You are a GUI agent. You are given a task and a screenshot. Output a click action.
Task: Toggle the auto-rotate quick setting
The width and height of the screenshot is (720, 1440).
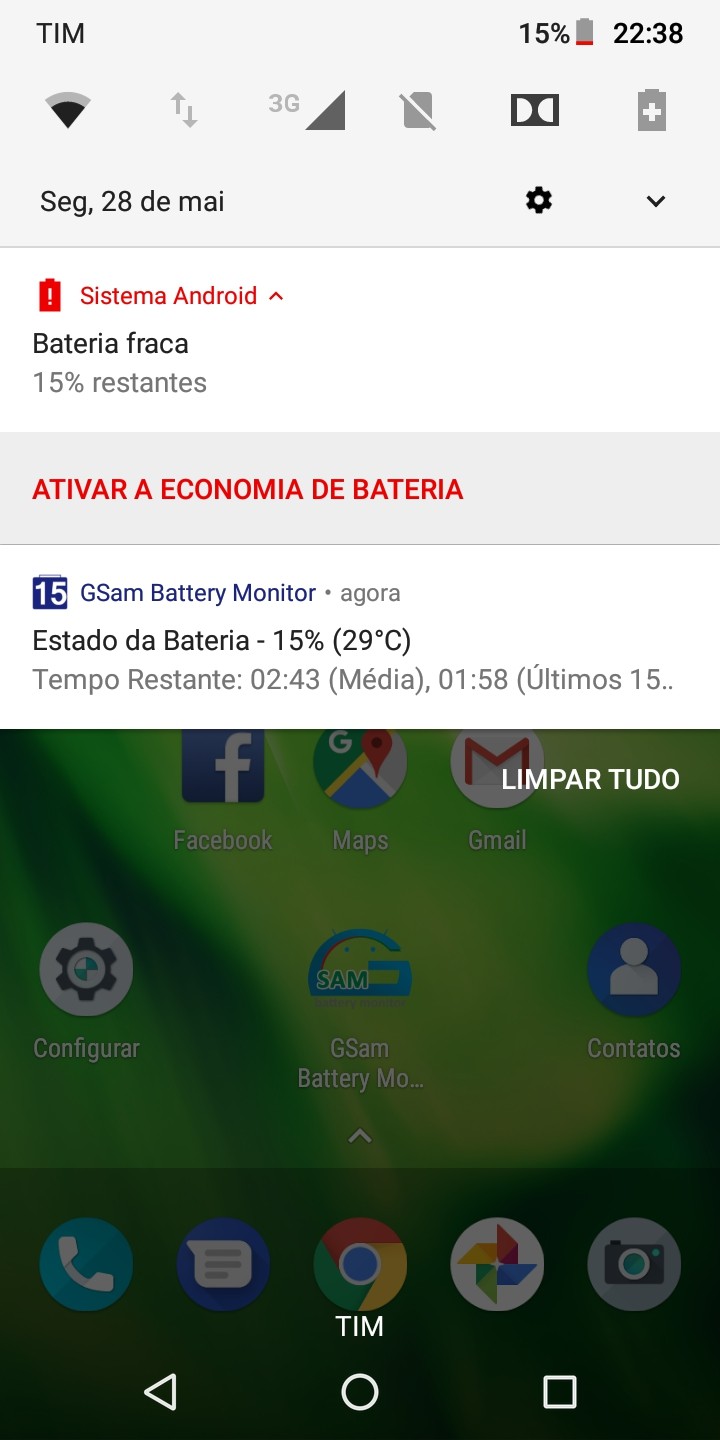pyautogui.click(x=419, y=110)
